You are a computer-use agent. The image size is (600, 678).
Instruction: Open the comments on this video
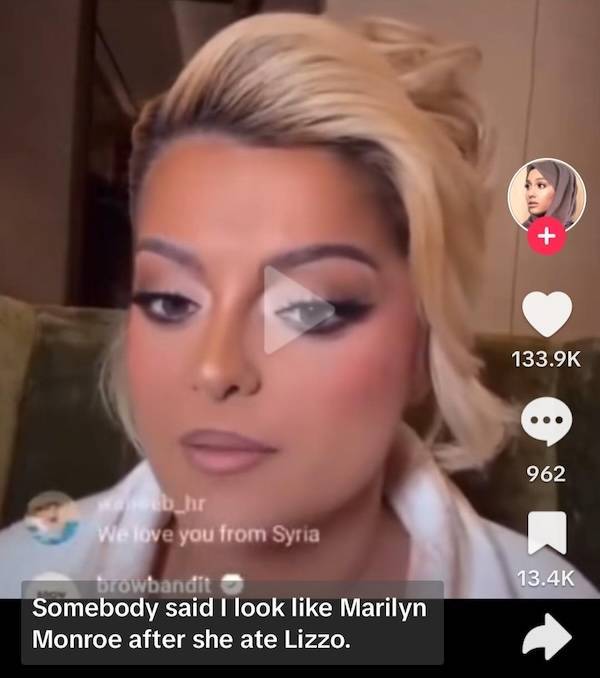547,423
